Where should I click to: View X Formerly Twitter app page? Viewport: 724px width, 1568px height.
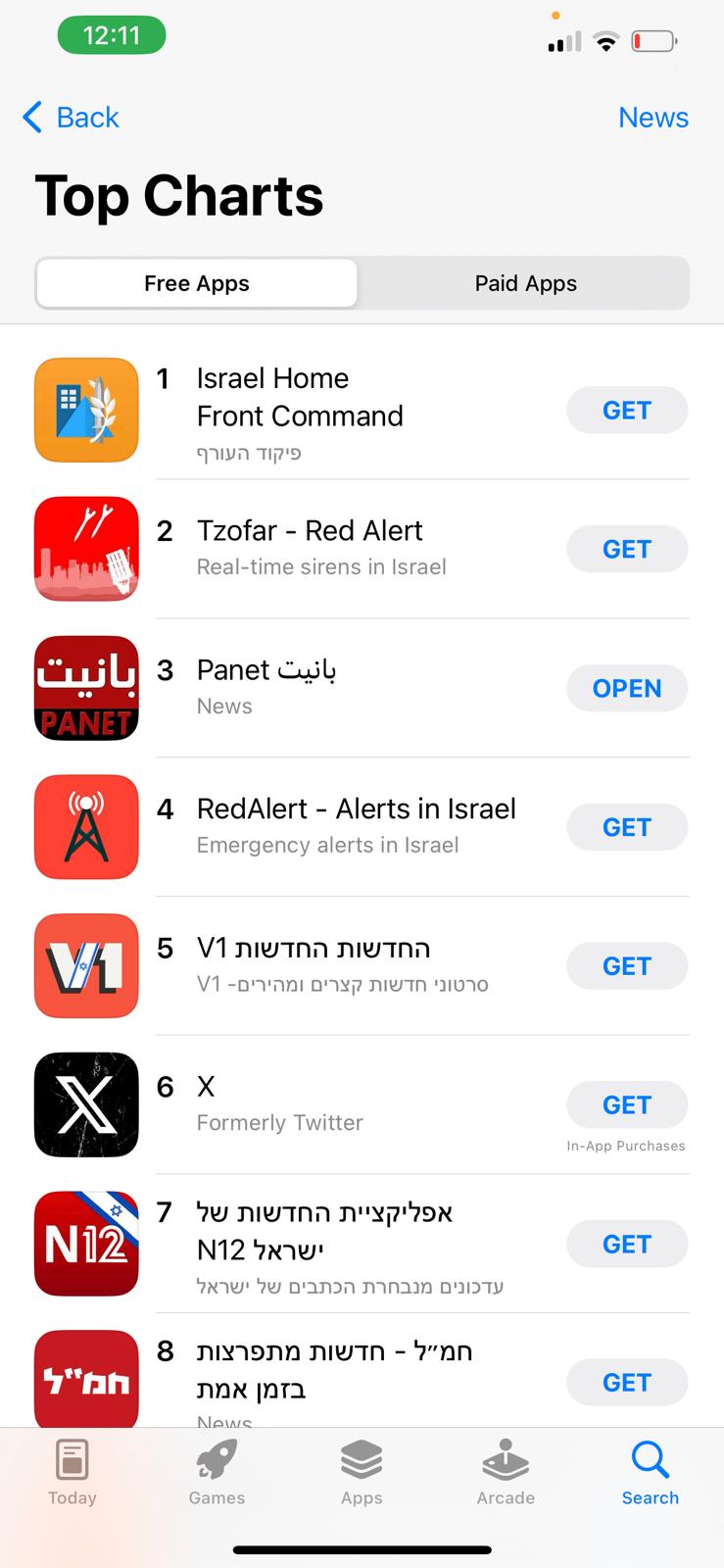click(x=279, y=1103)
